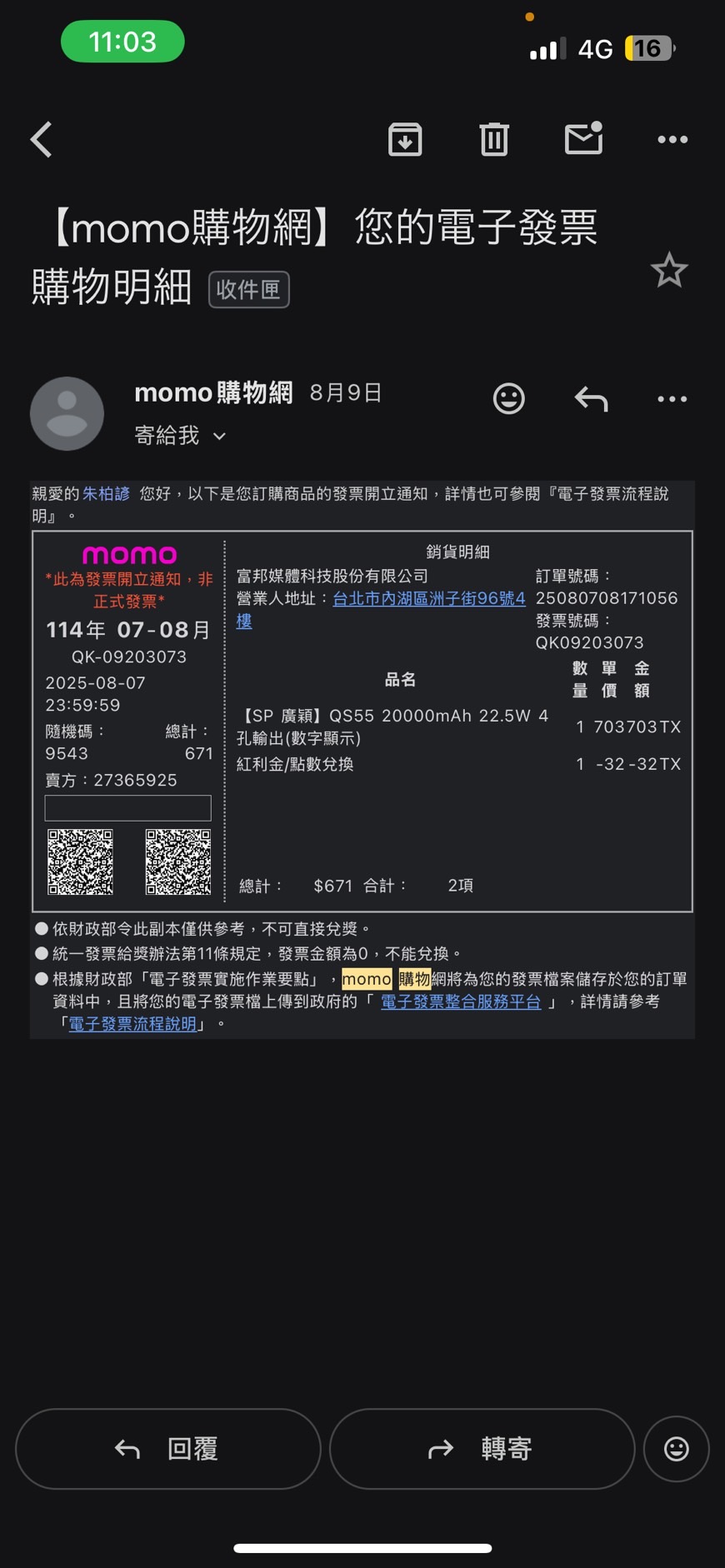Open the 電子發票流程說明 link
The image size is (725, 1568).
pos(132,1024)
